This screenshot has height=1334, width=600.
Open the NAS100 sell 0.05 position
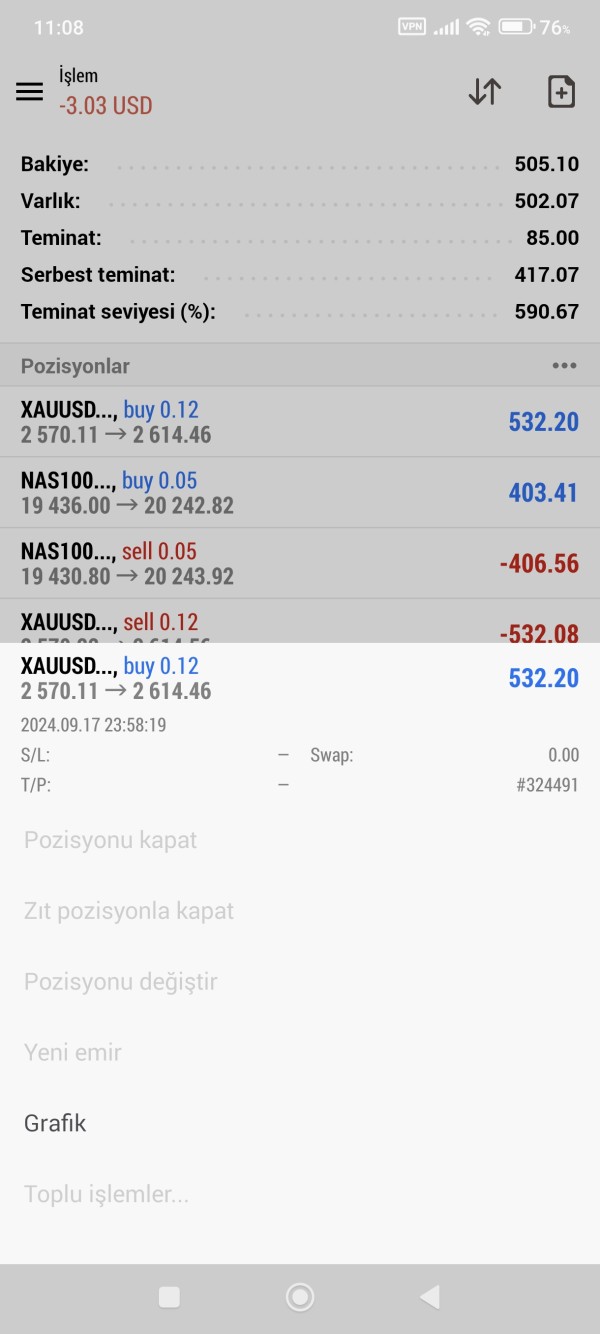point(300,563)
